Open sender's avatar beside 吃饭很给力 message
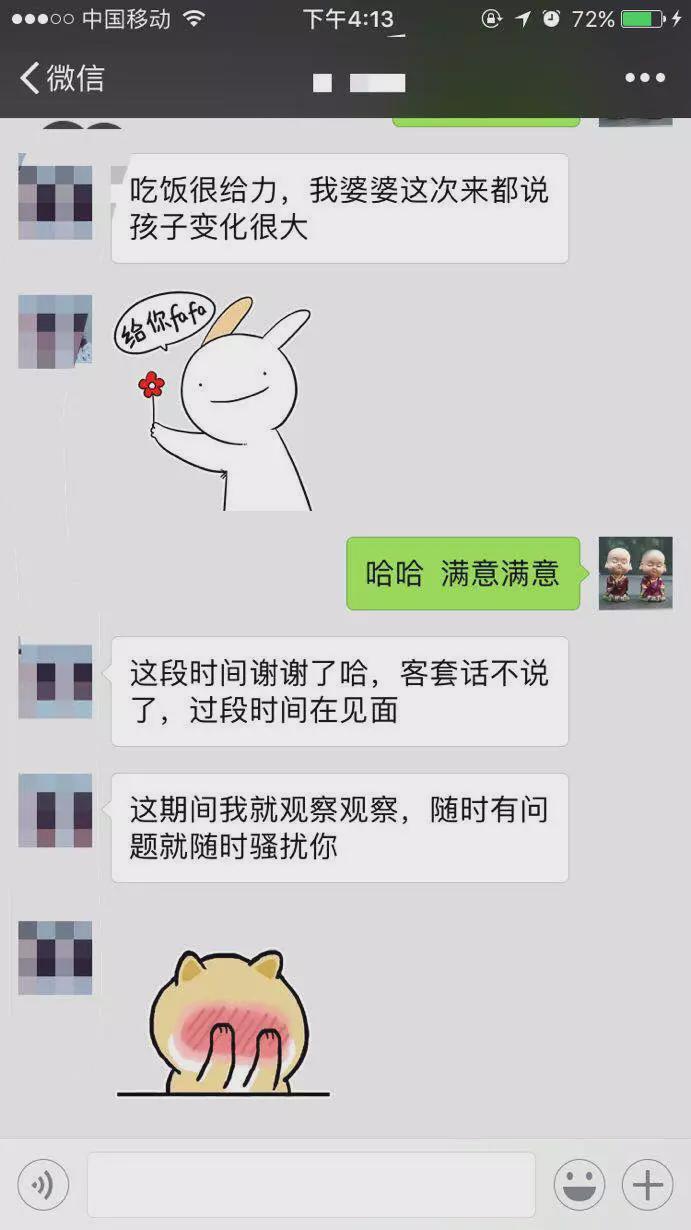This screenshot has height=1230, width=691. (x=56, y=203)
